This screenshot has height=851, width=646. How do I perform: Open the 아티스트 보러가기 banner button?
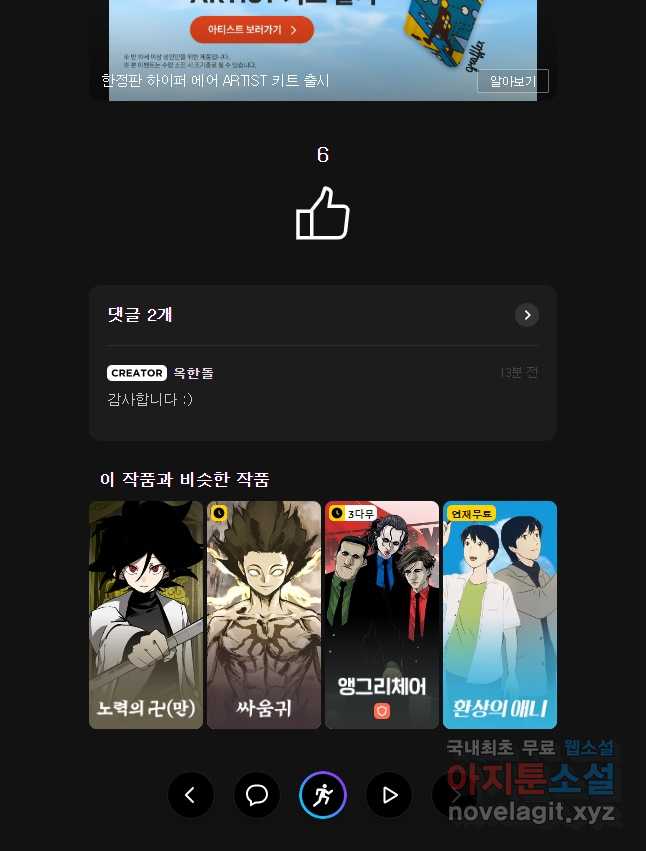[x=252, y=30]
